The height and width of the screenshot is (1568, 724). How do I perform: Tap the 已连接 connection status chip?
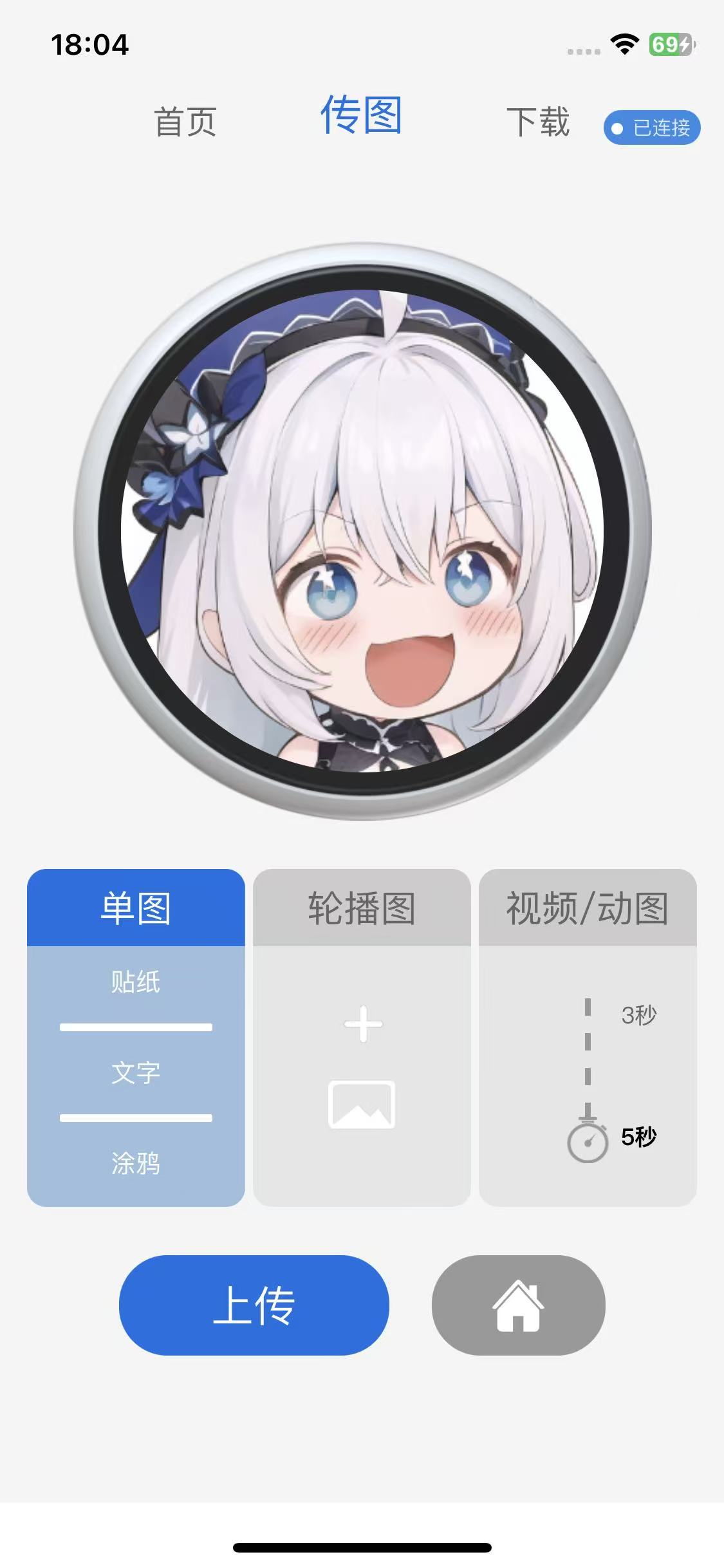[651, 127]
